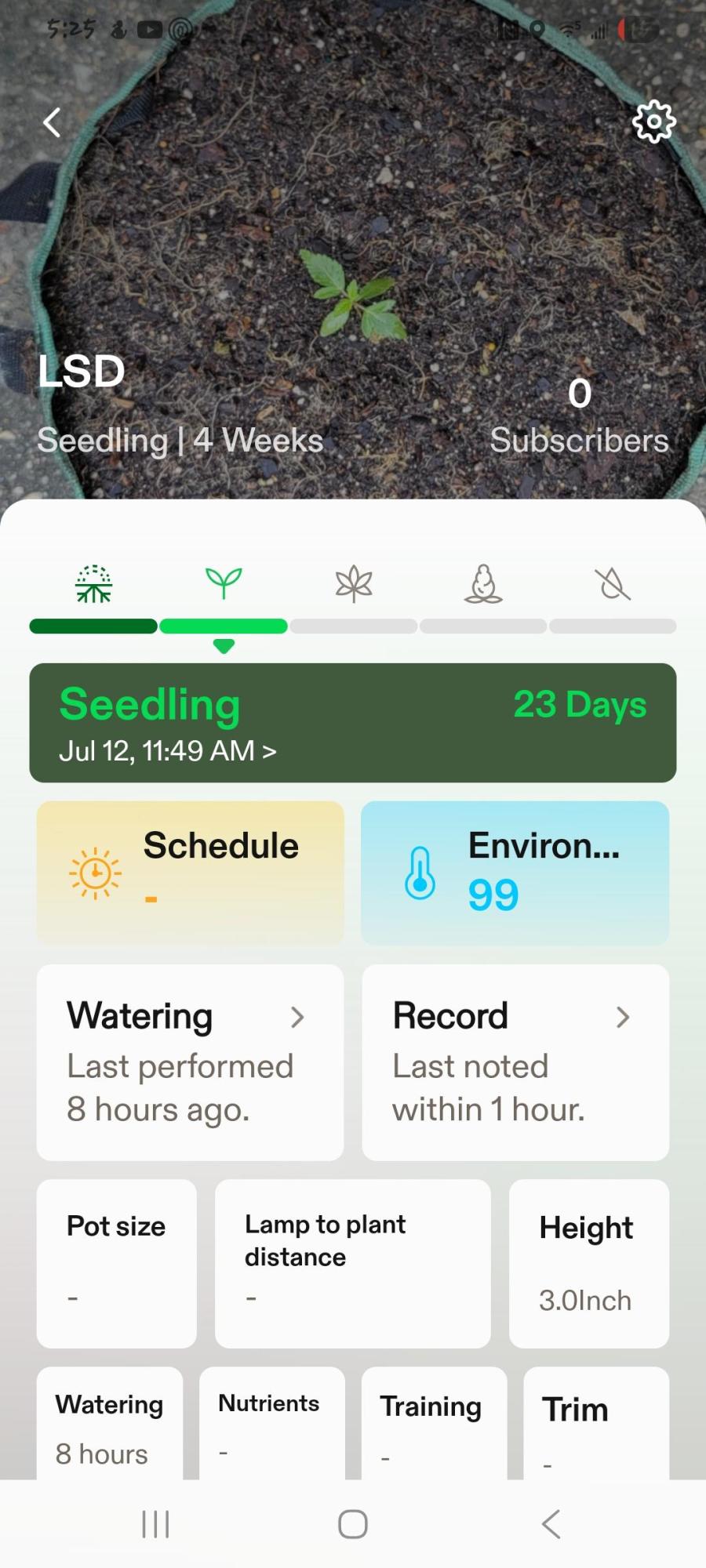Open the Record card

click(x=515, y=1062)
